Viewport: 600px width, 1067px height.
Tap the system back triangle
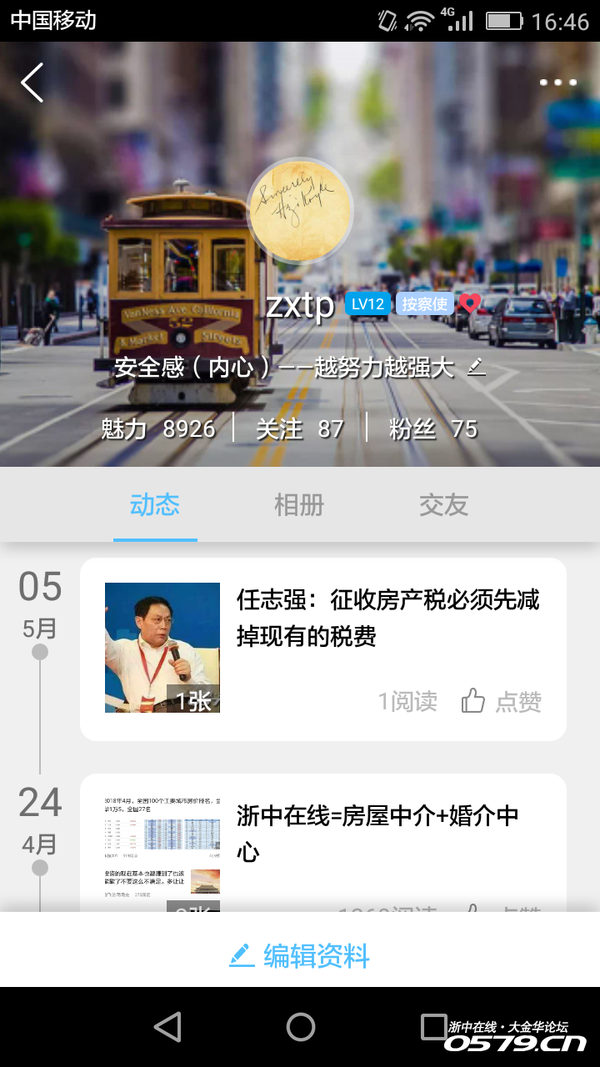pos(168,1027)
